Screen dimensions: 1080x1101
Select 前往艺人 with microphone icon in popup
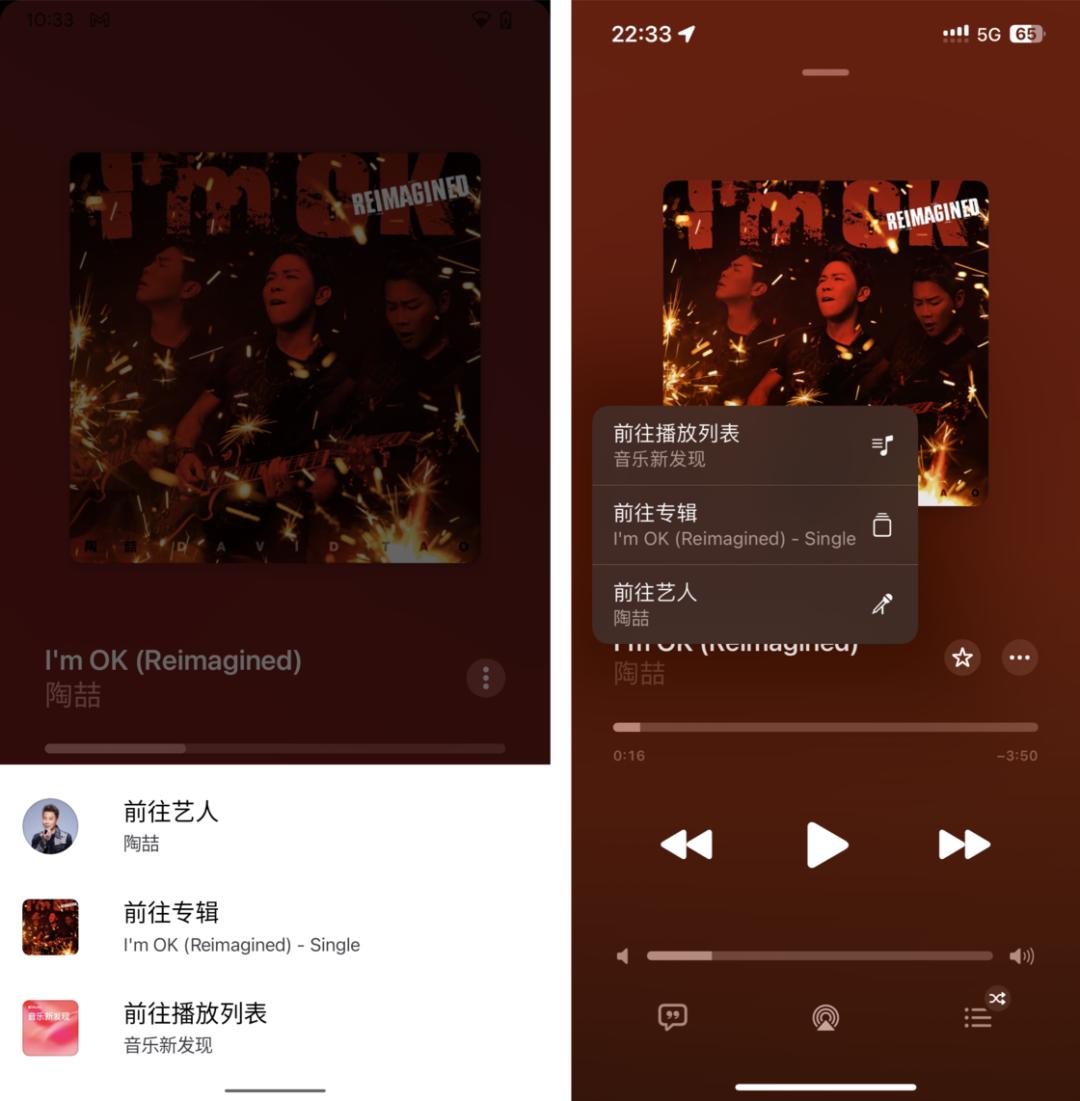(x=754, y=604)
